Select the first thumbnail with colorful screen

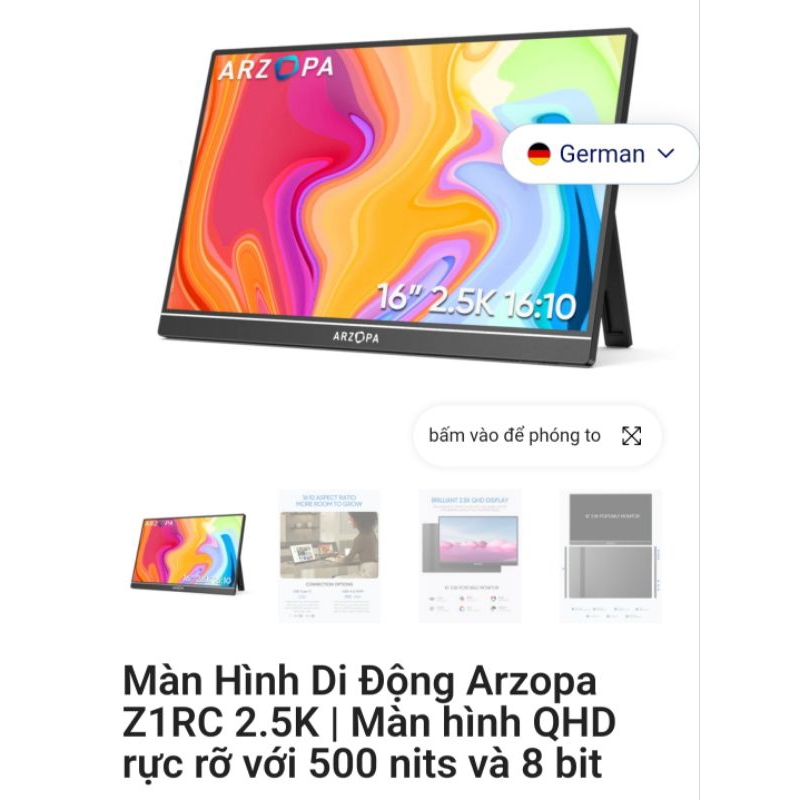pyautogui.click(x=188, y=555)
